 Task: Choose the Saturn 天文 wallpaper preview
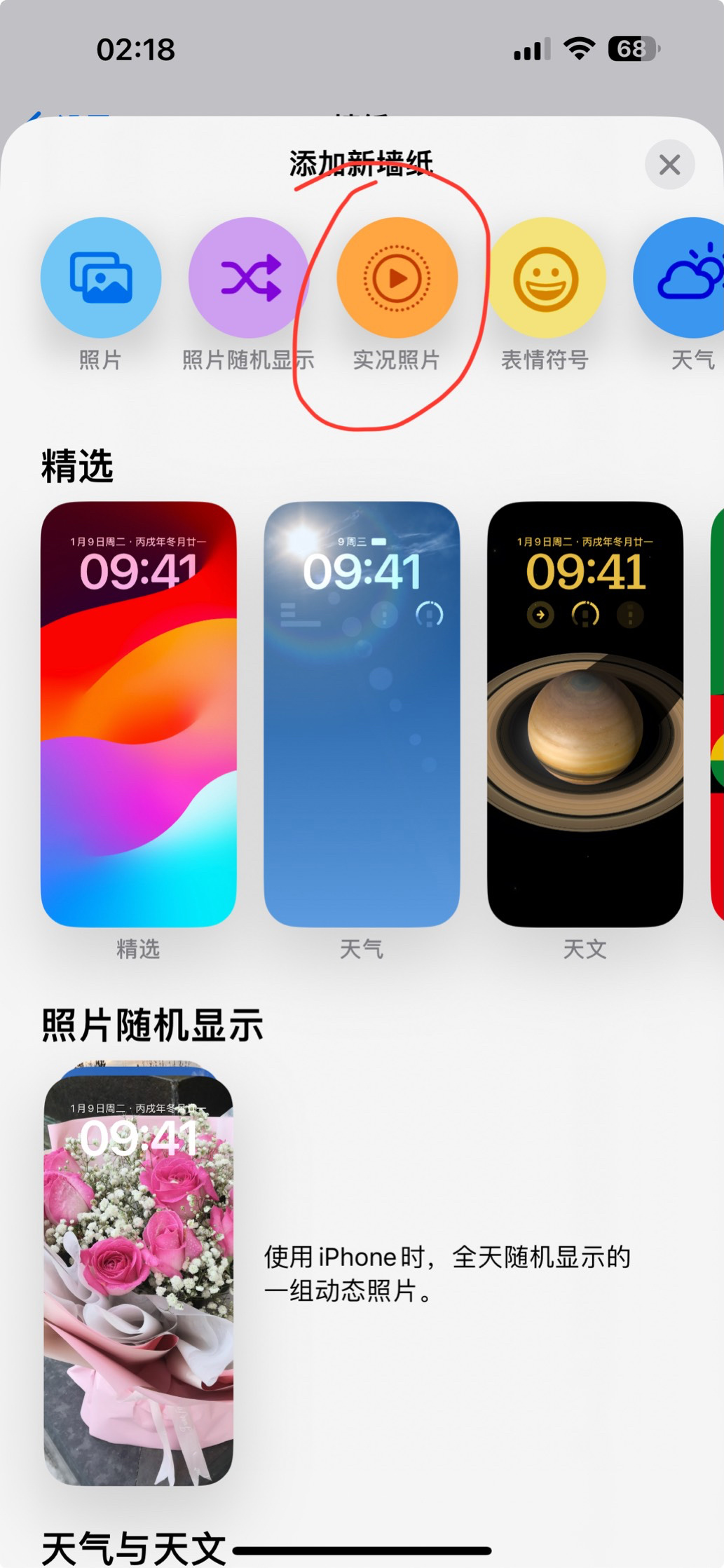click(x=585, y=714)
